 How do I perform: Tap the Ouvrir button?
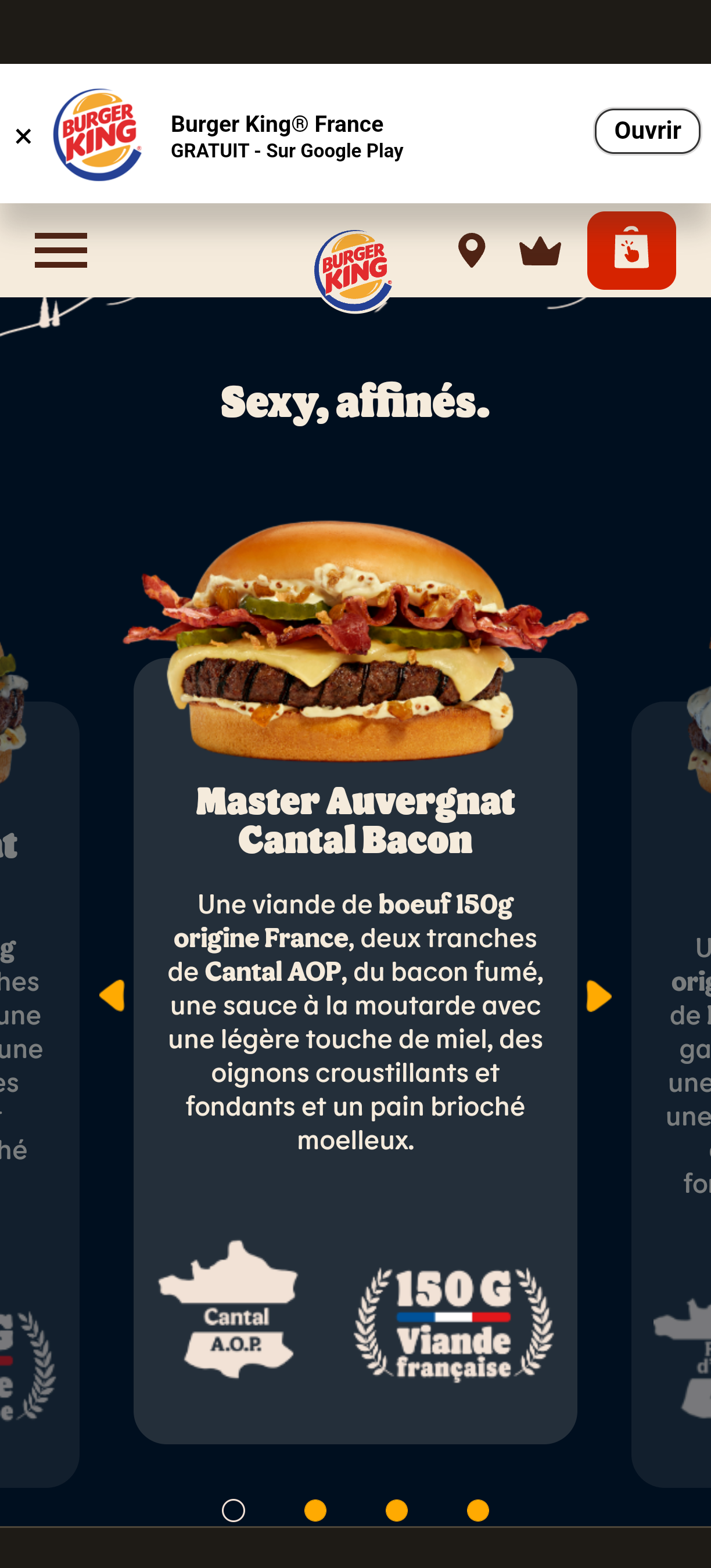coord(647,131)
